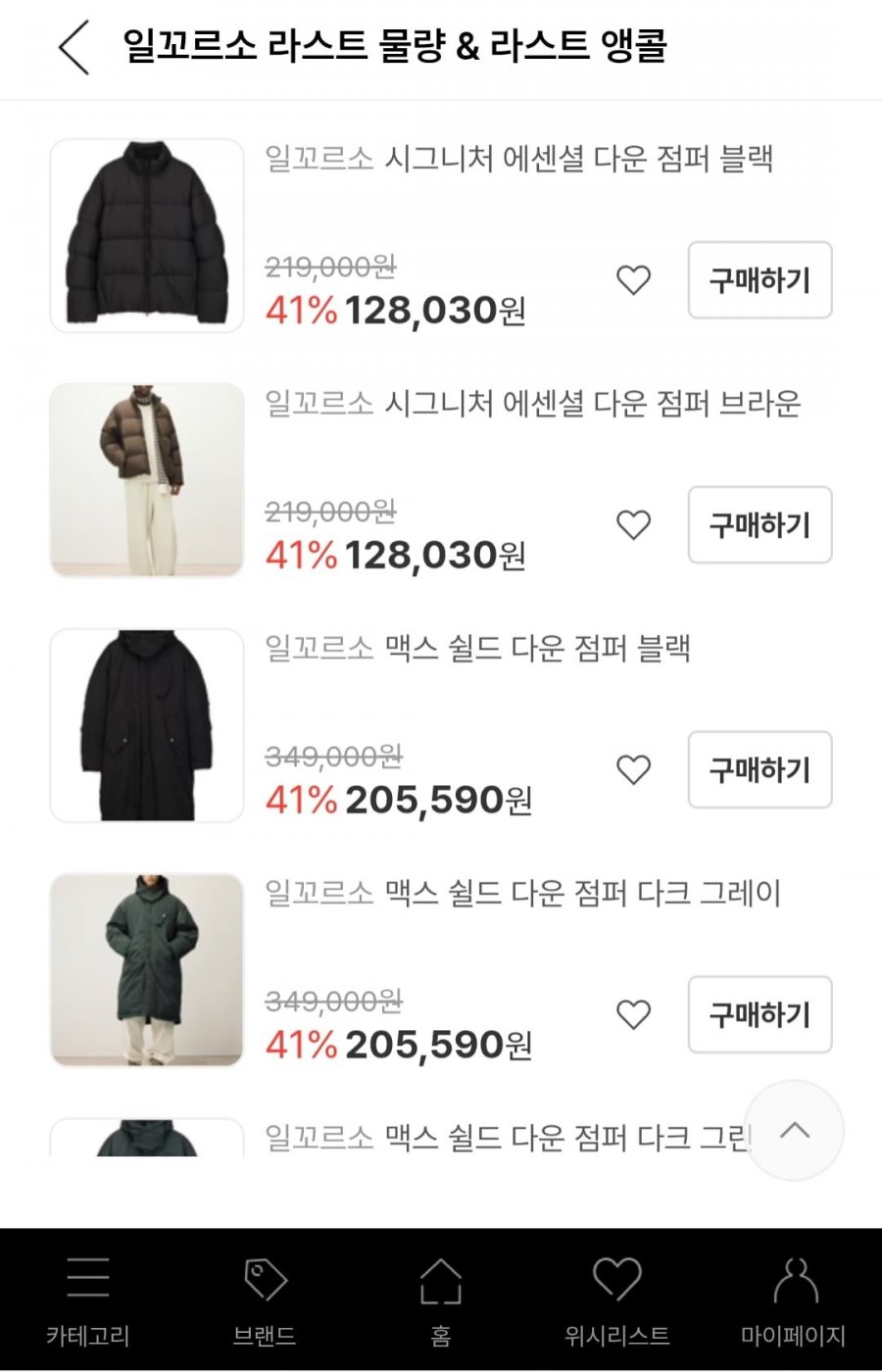
Task: Select 구매하기 for 맥스 쉴드 다크 그레이
Action: [759, 1015]
